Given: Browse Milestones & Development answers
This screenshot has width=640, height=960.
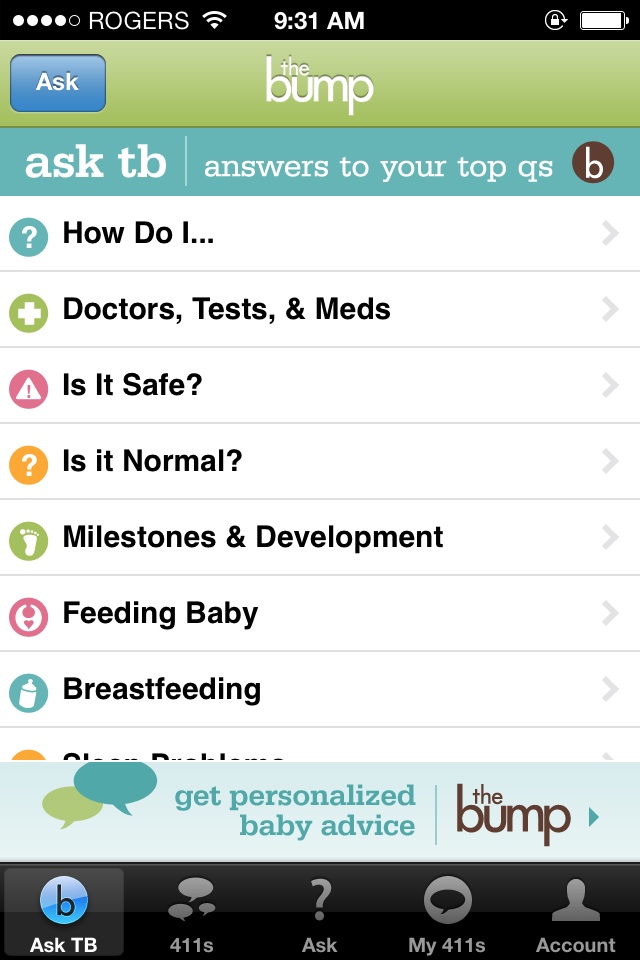Looking at the screenshot, I should click(x=320, y=538).
